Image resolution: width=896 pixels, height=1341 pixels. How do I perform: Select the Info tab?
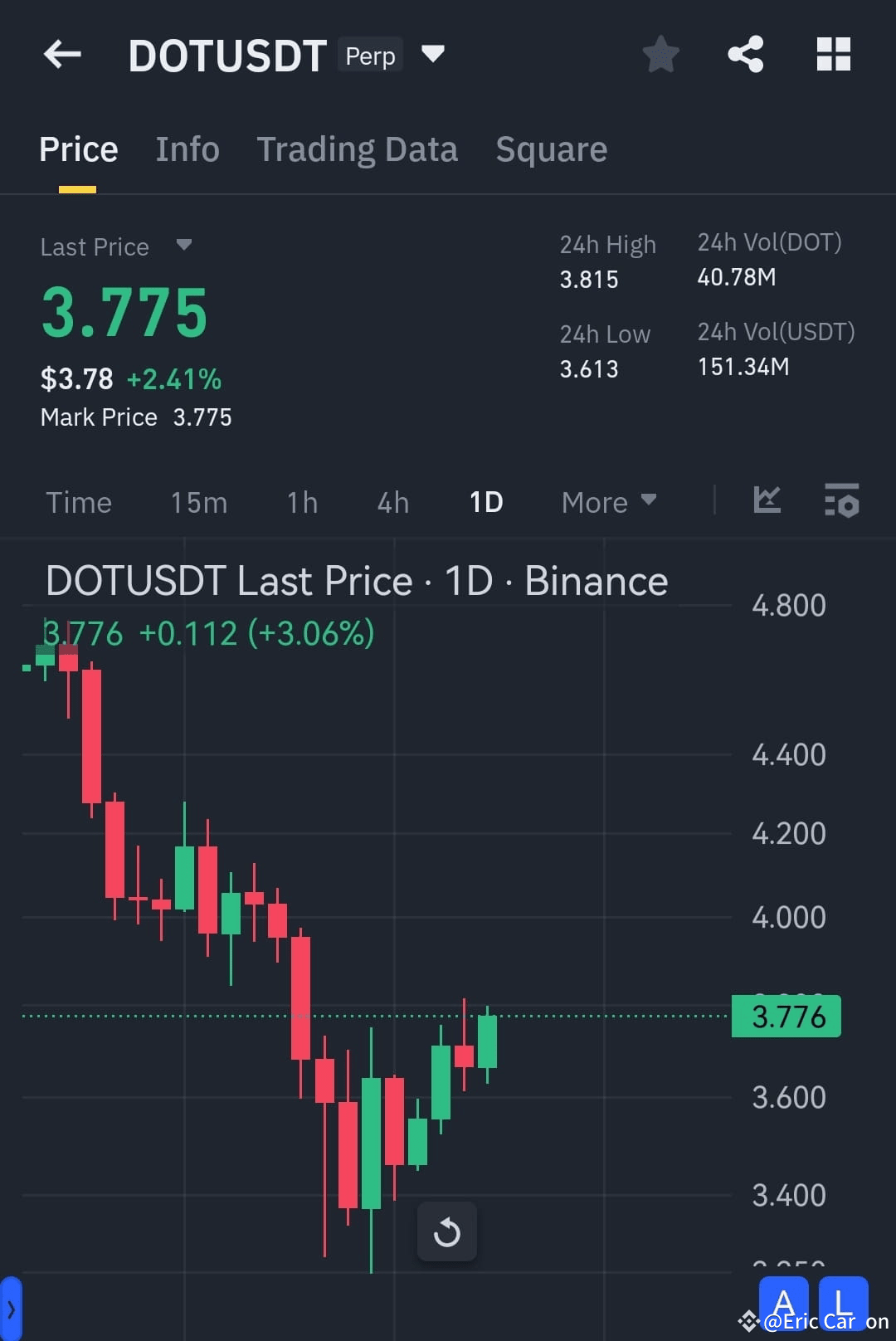[187, 149]
